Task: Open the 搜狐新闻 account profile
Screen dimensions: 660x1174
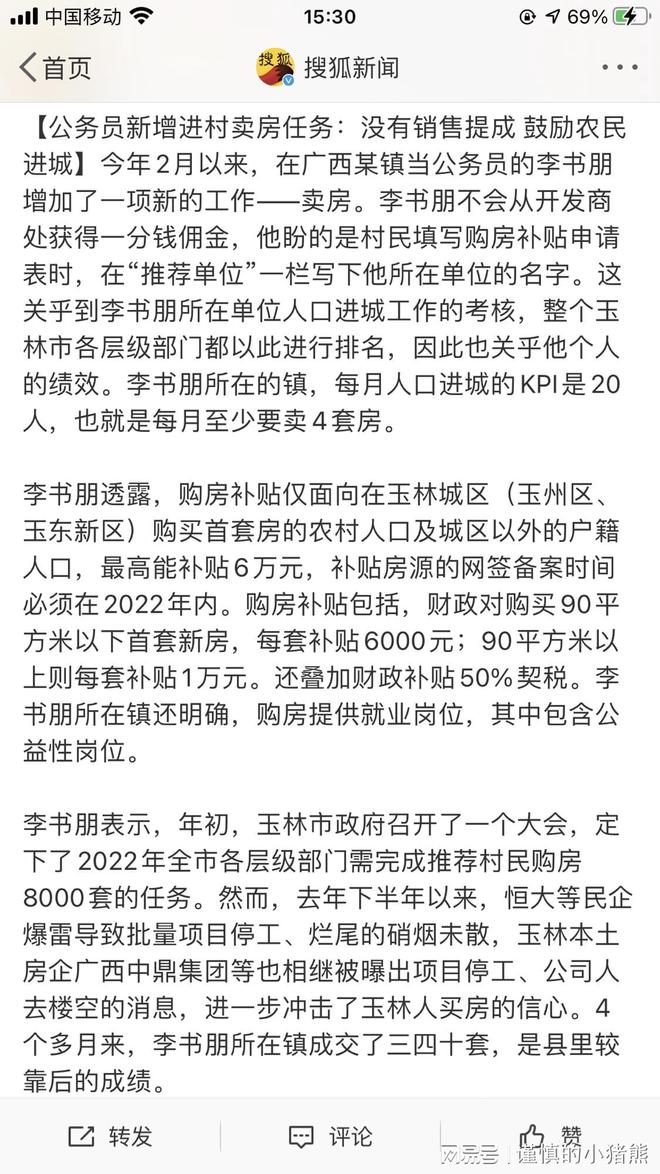Action: (x=328, y=68)
